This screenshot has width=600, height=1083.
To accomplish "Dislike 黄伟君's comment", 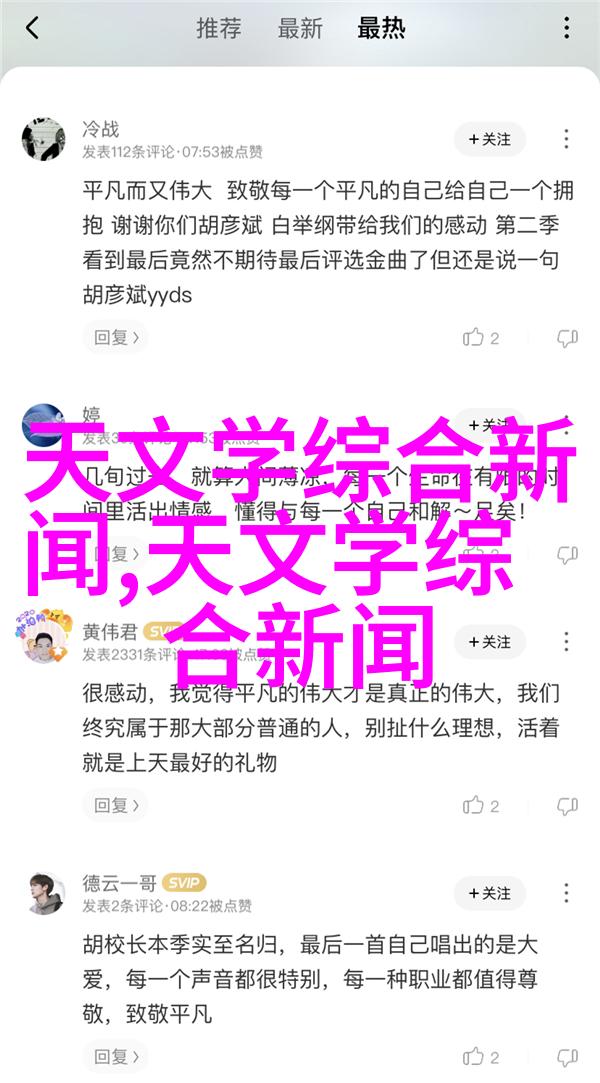I will (x=567, y=805).
